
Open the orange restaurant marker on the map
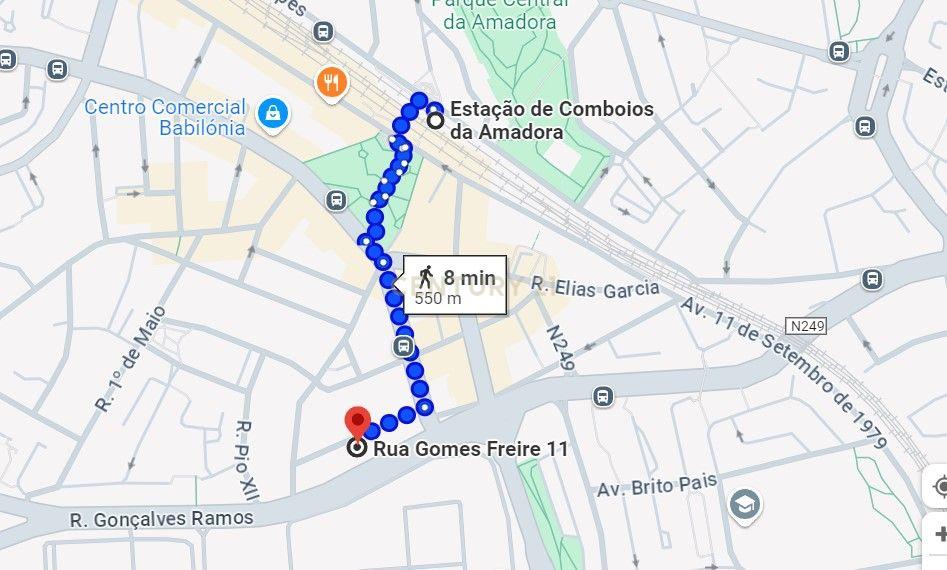[x=330, y=83]
